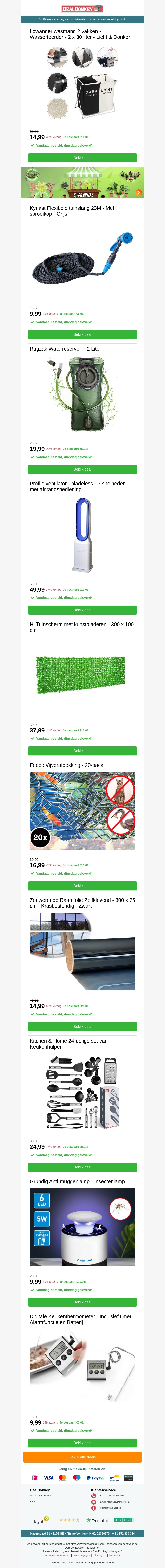Image resolution: width=165 pixels, height=1568 pixels.
Task: Tap Bekijk deal for Profile ventilator
Action: (82, 610)
